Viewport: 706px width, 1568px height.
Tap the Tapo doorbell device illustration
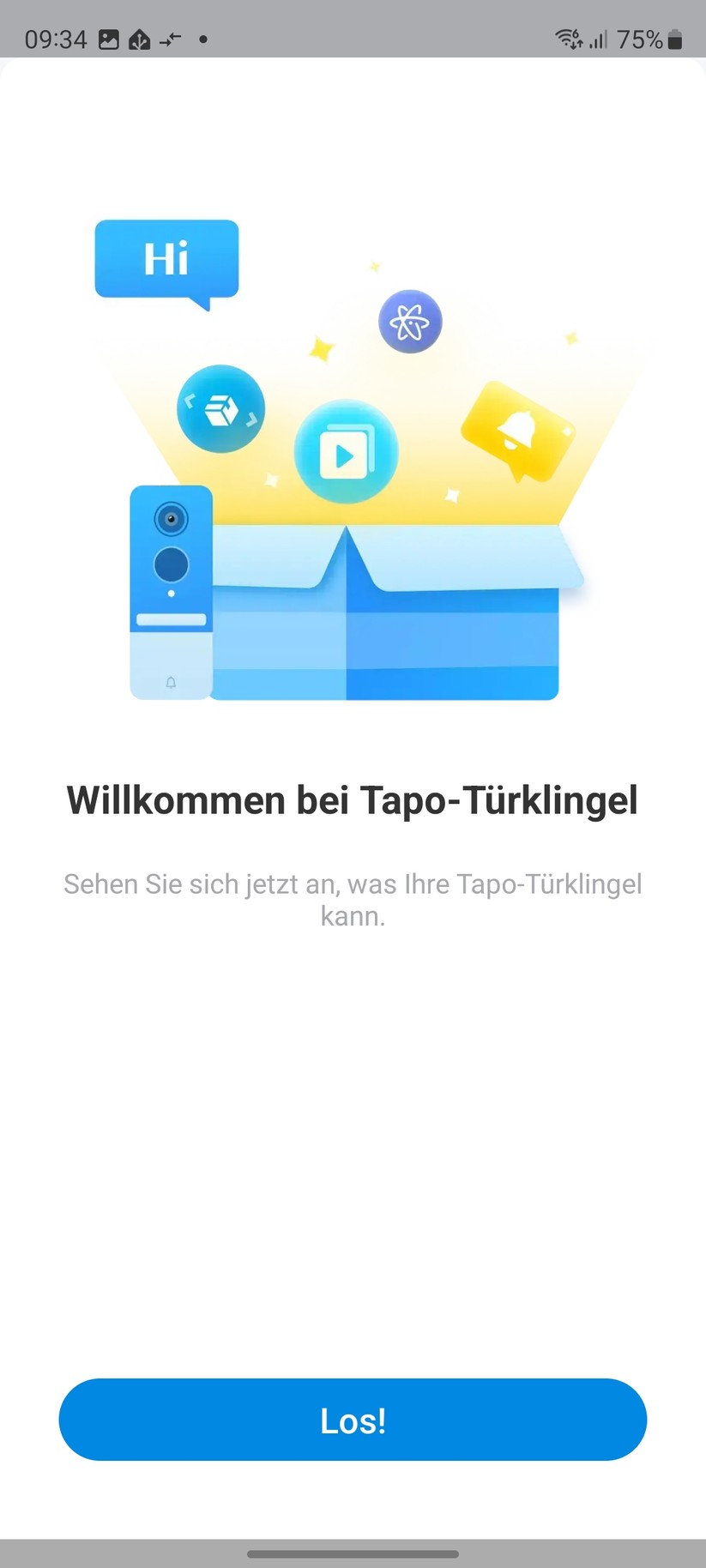pos(170,592)
